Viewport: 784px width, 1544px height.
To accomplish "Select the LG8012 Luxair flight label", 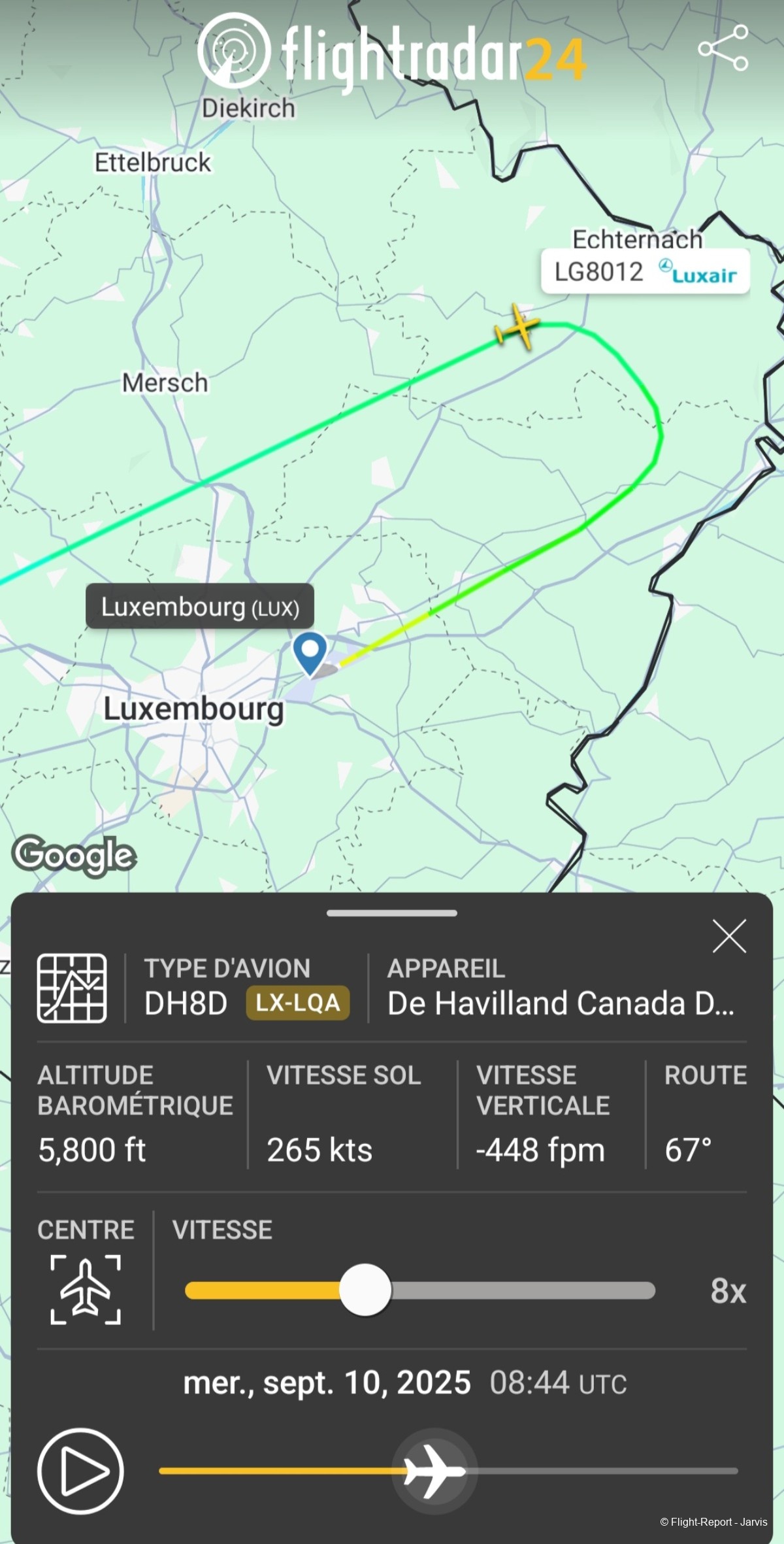I will tap(645, 272).
